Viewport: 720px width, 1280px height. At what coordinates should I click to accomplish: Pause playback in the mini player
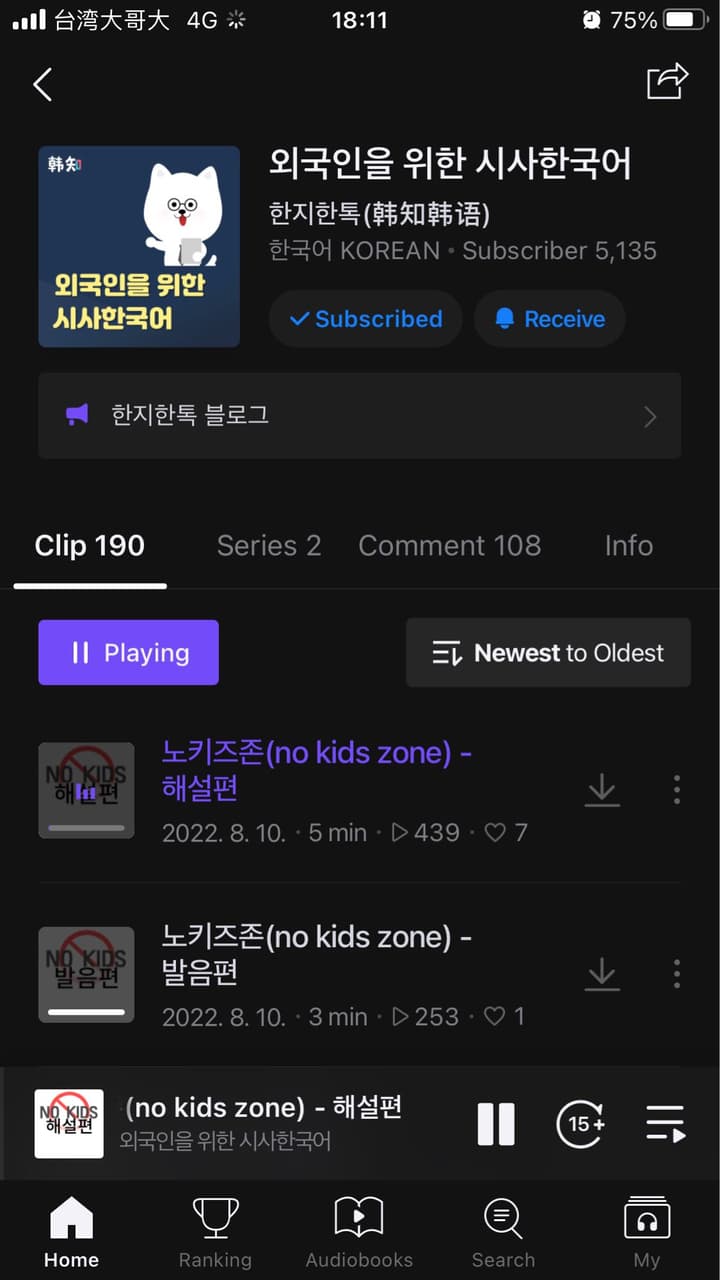(x=496, y=1124)
